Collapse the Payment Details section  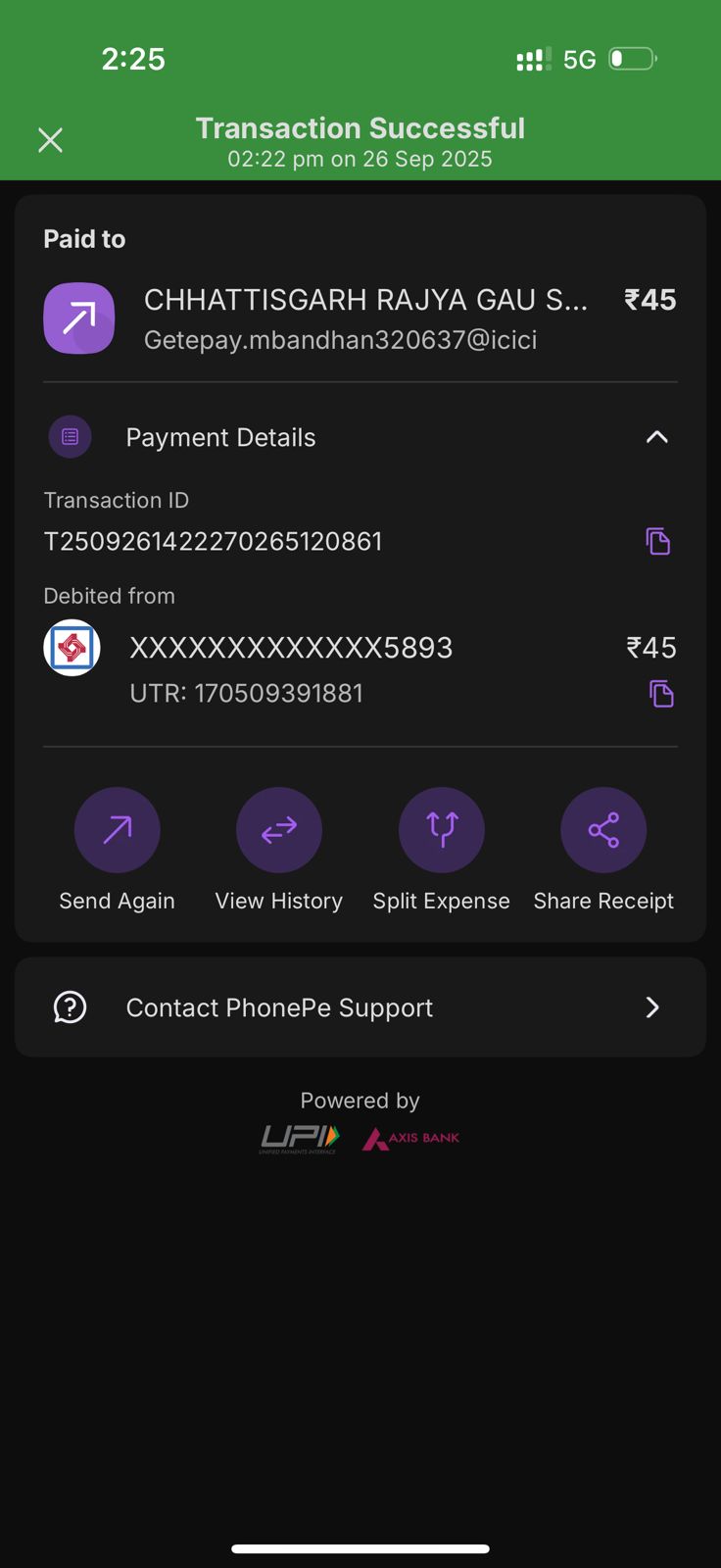coord(656,437)
